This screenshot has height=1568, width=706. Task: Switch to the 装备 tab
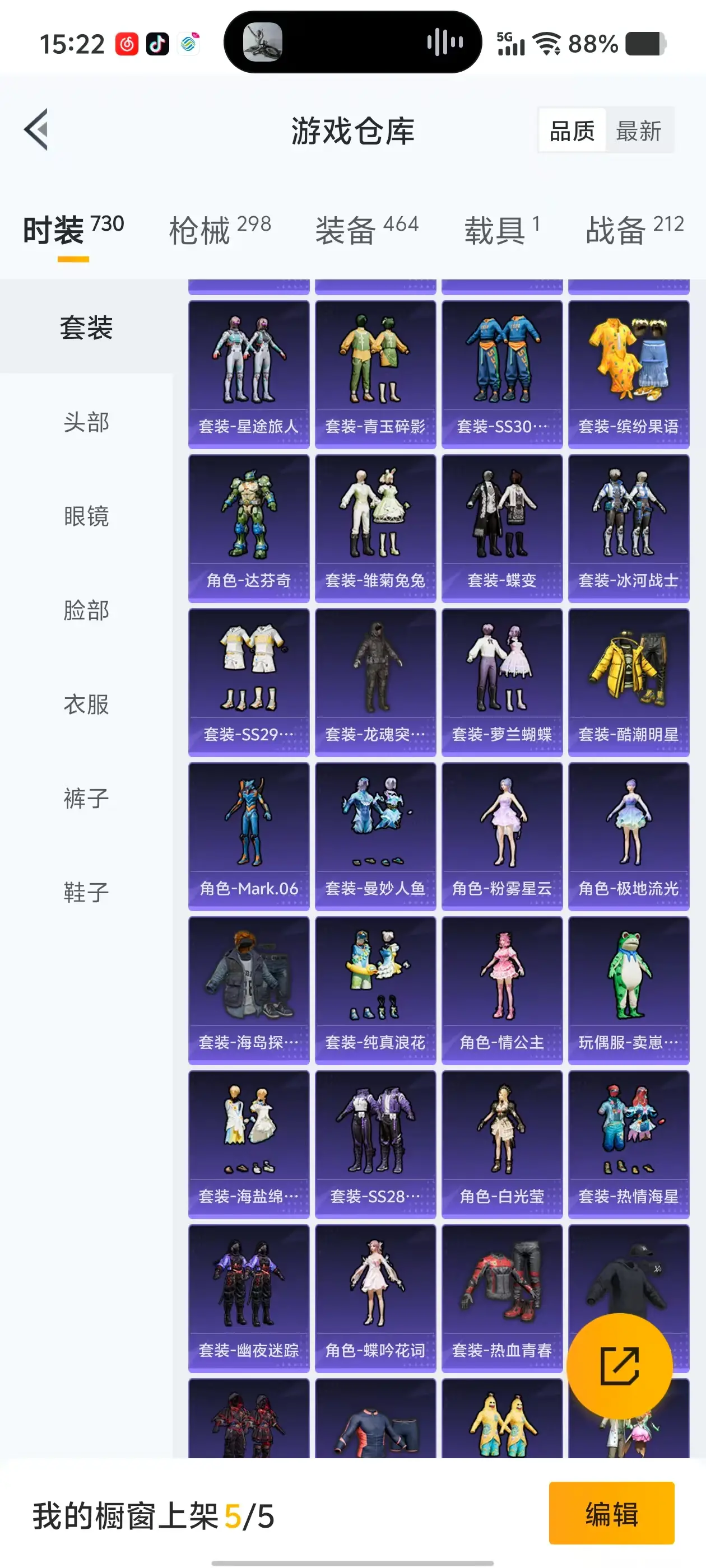click(366, 230)
